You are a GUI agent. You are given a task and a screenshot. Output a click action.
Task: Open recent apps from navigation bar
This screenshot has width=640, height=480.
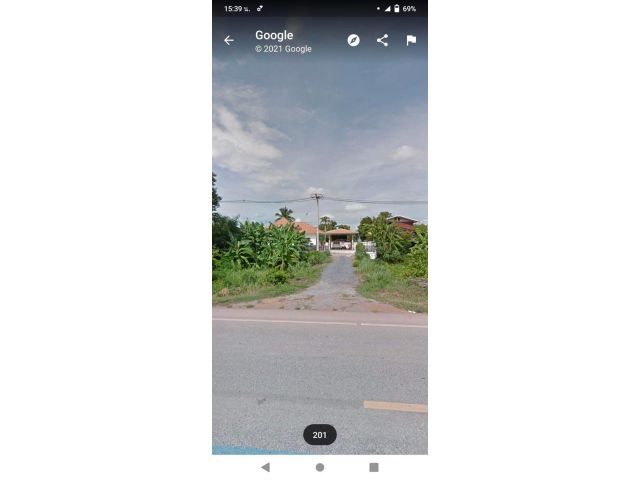374,467
